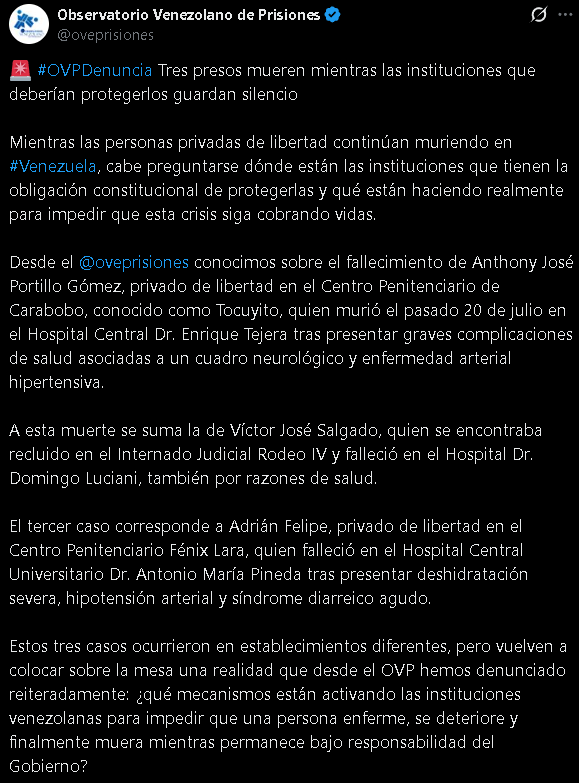The height and width of the screenshot is (783, 579).
Task: Open the Grok icon in post header
Action: pos(539,14)
